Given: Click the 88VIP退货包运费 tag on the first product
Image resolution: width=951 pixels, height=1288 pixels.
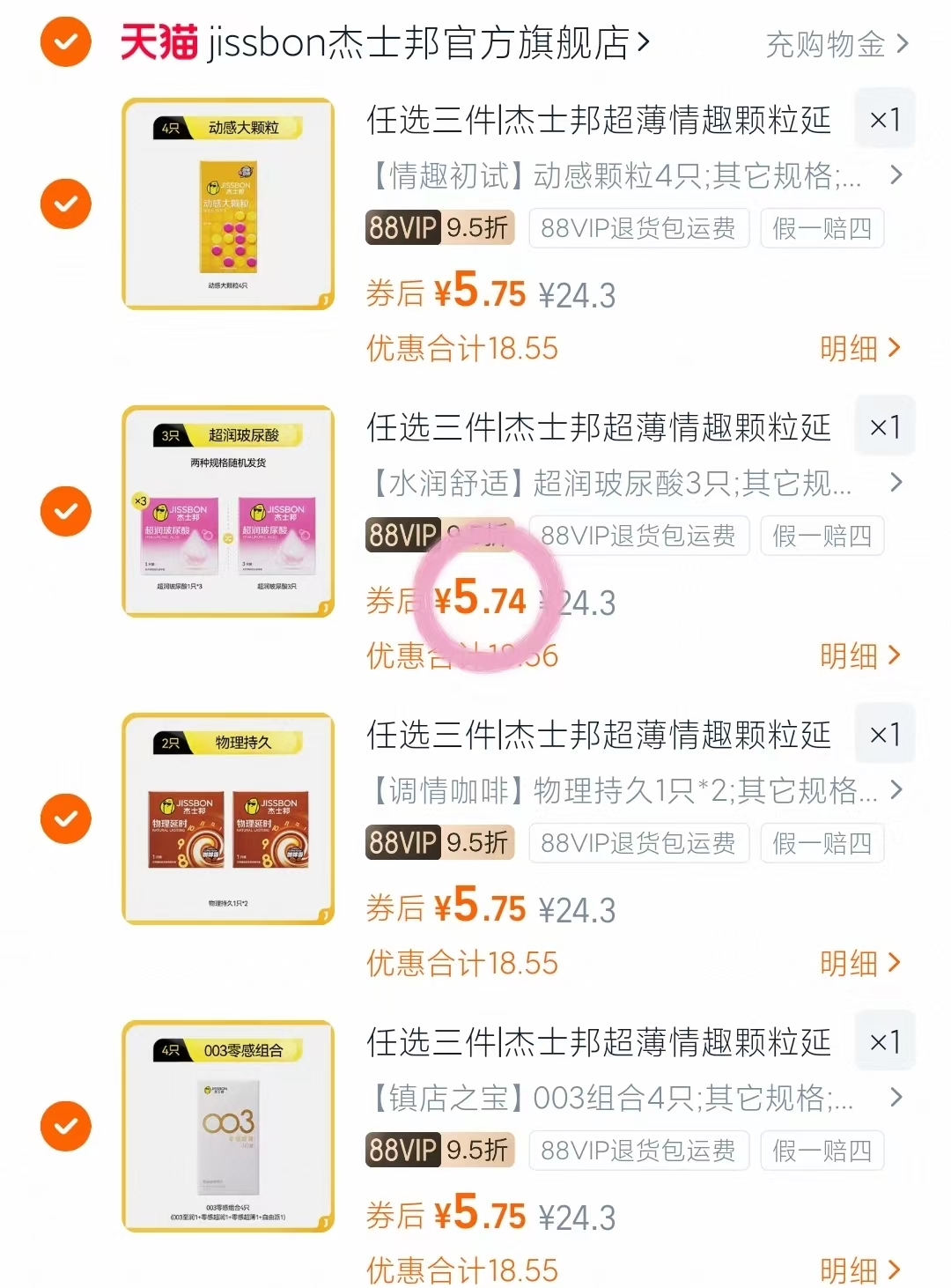Looking at the screenshot, I should [639, 227].
